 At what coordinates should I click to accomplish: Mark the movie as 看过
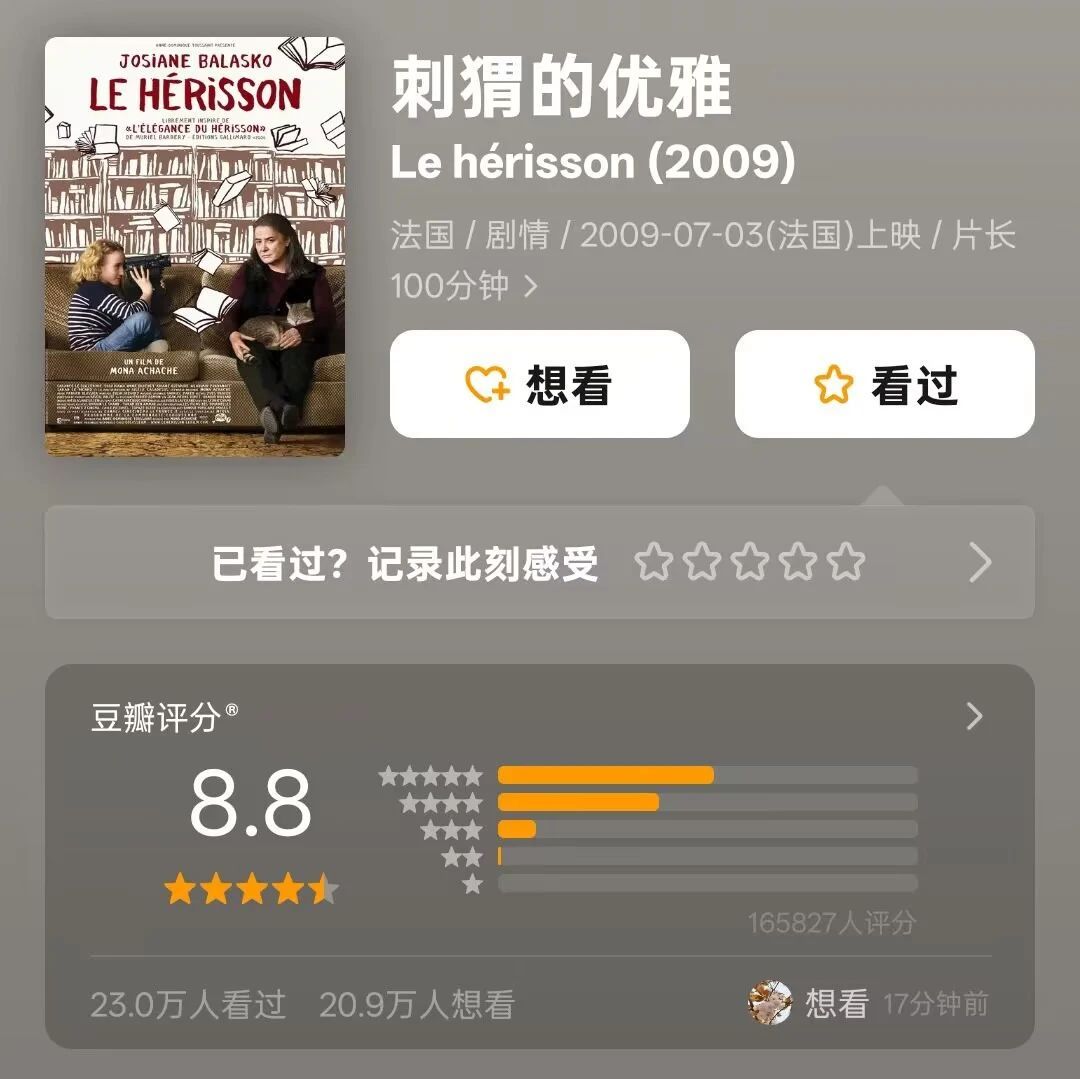click(x=884, y=385)
